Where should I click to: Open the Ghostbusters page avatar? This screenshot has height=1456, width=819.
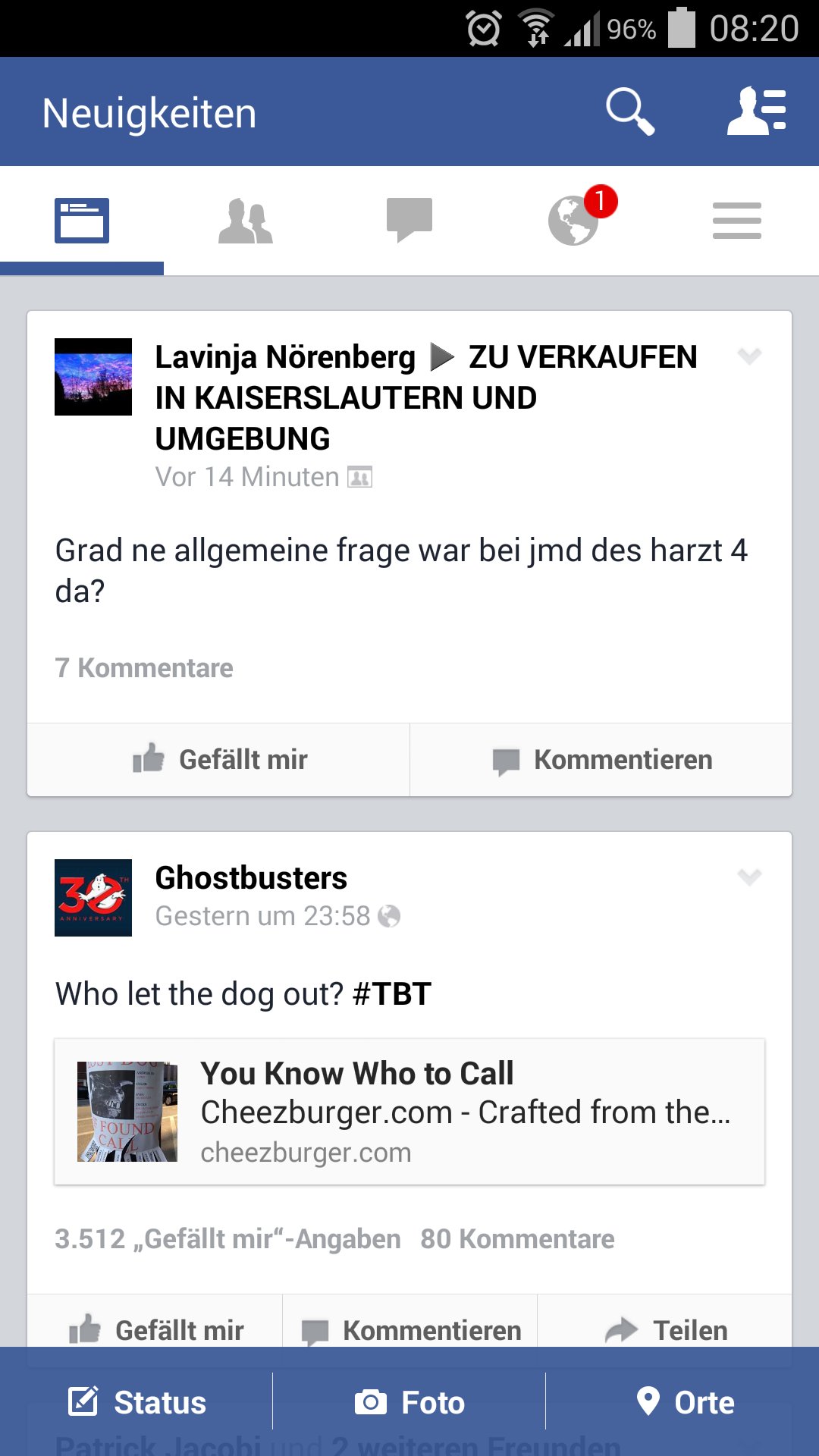[x=93, y=898]
